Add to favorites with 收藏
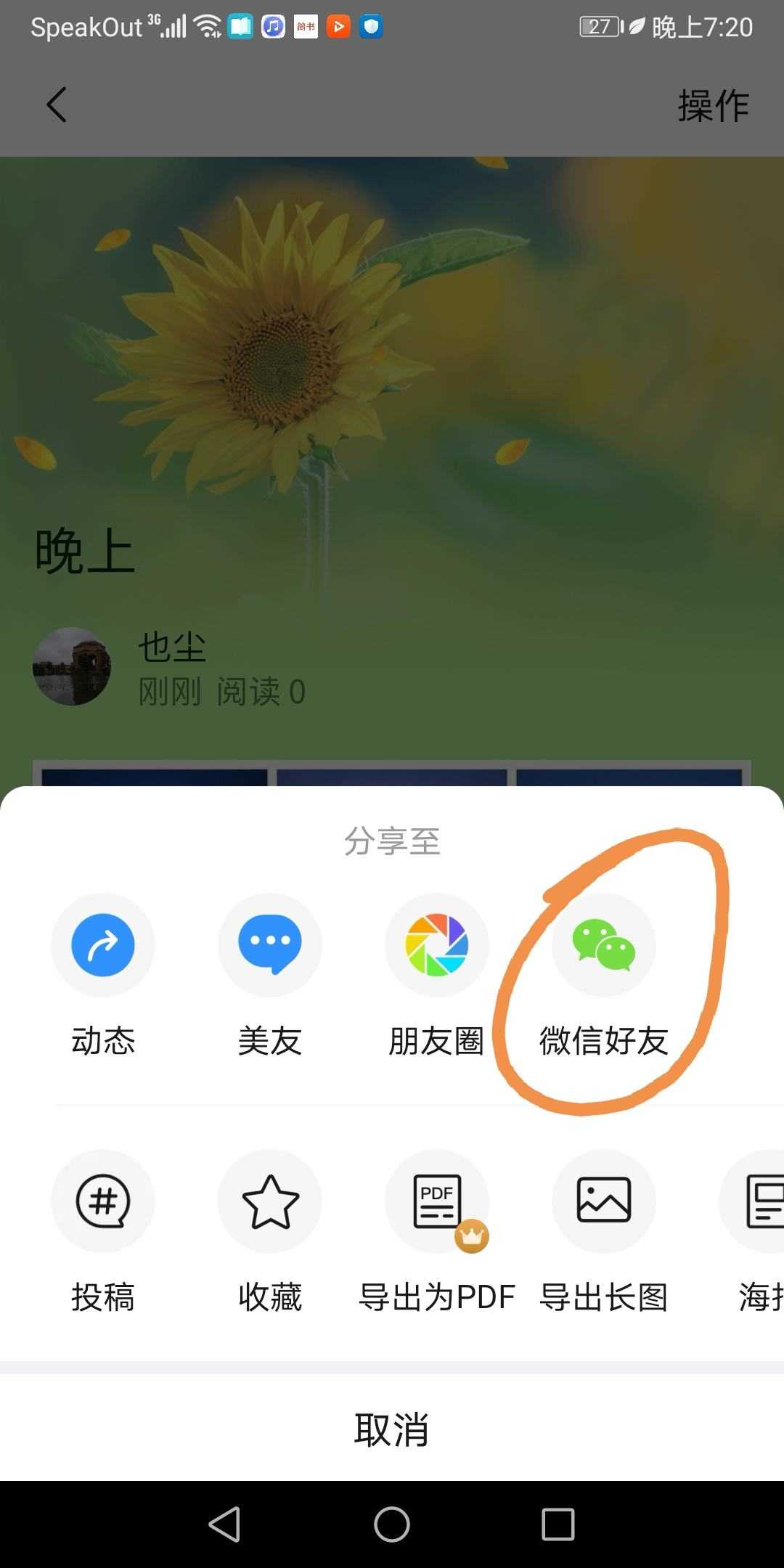Screen dimensions: 784x1568 [269, 1201]
